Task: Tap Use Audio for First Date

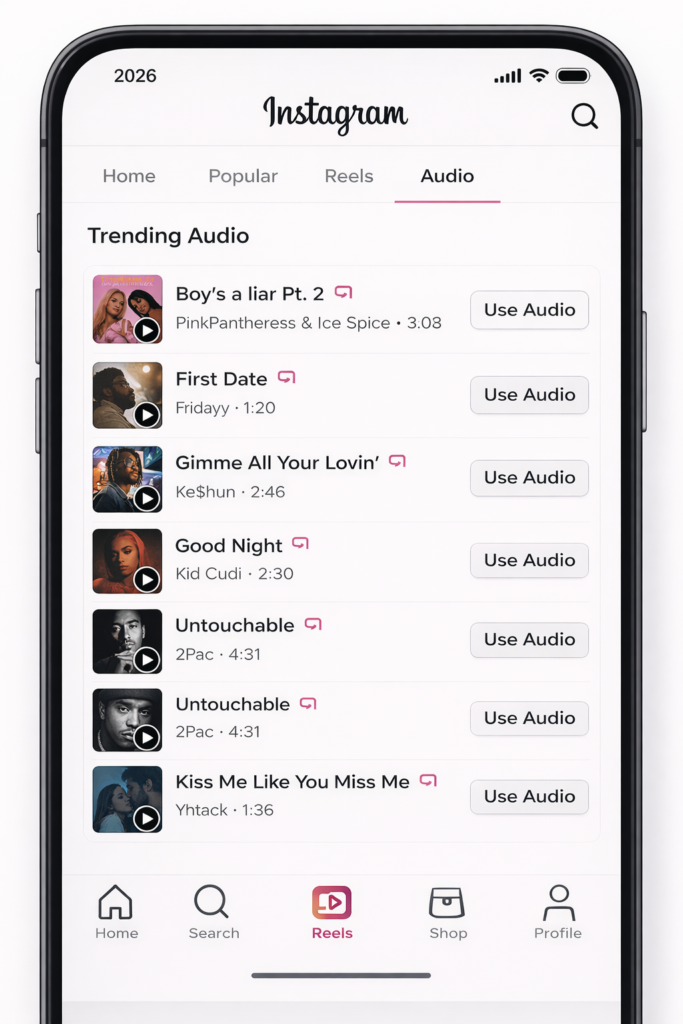Action: point(529,395)
